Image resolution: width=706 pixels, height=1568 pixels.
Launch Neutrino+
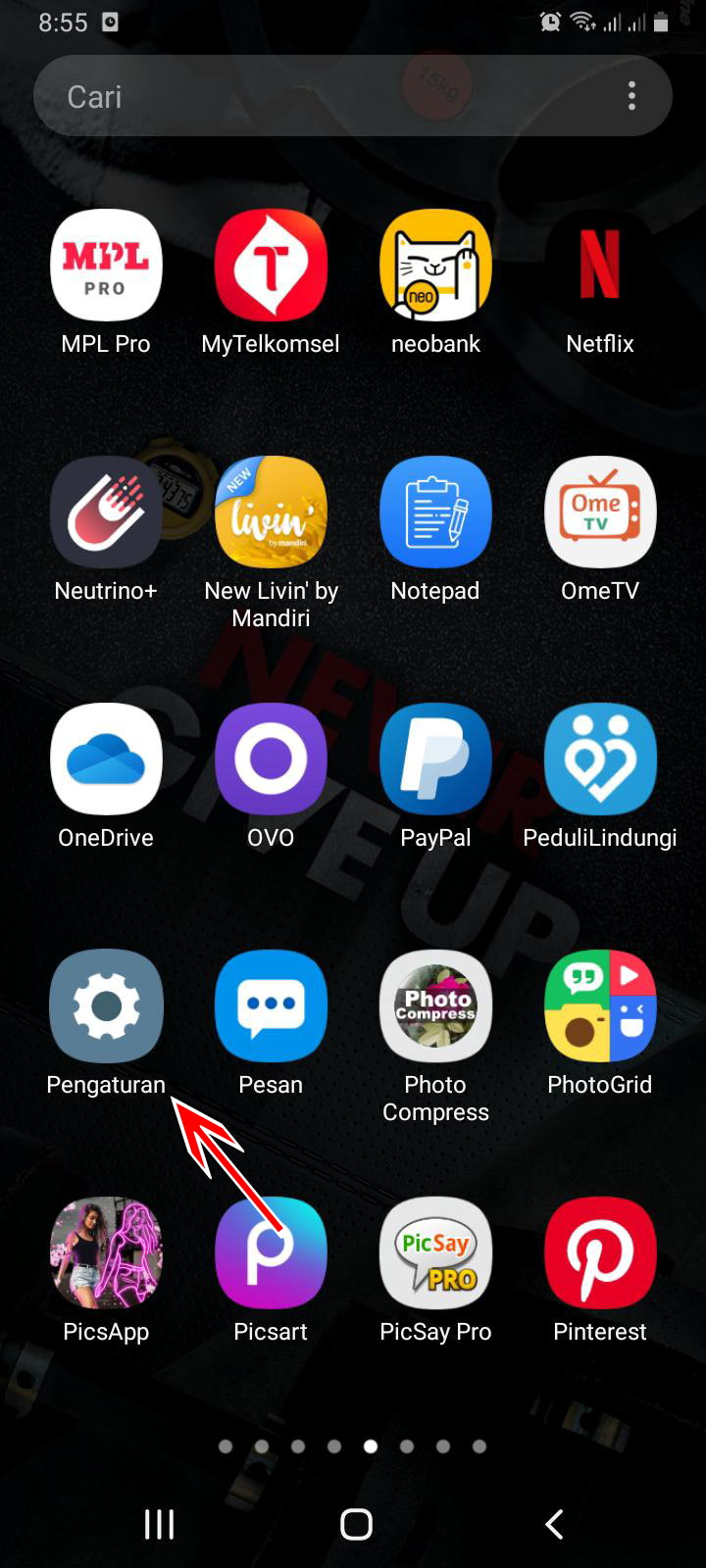106,512
